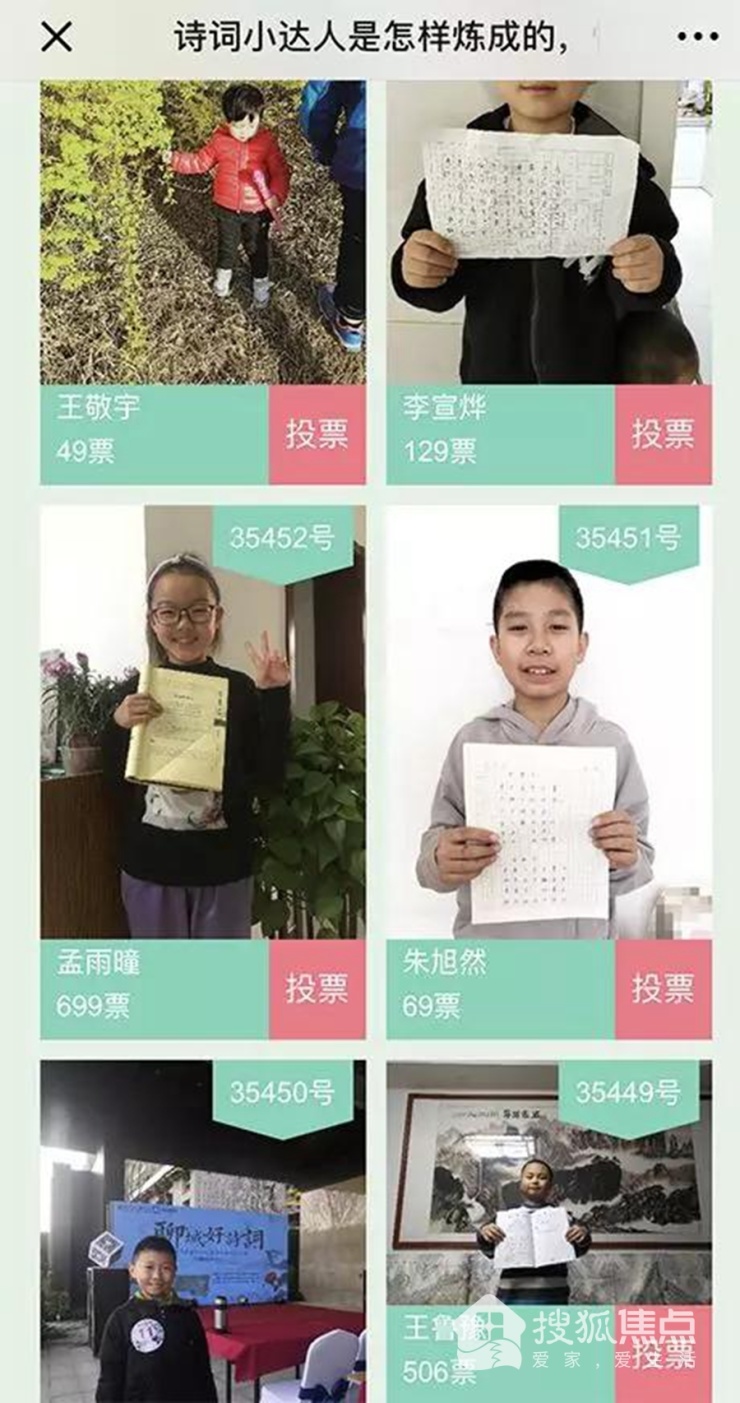The height and width of the screenshot is (1403, 740).
Task: View contestant photo number 35449
Action: [x=549, y=1183]
